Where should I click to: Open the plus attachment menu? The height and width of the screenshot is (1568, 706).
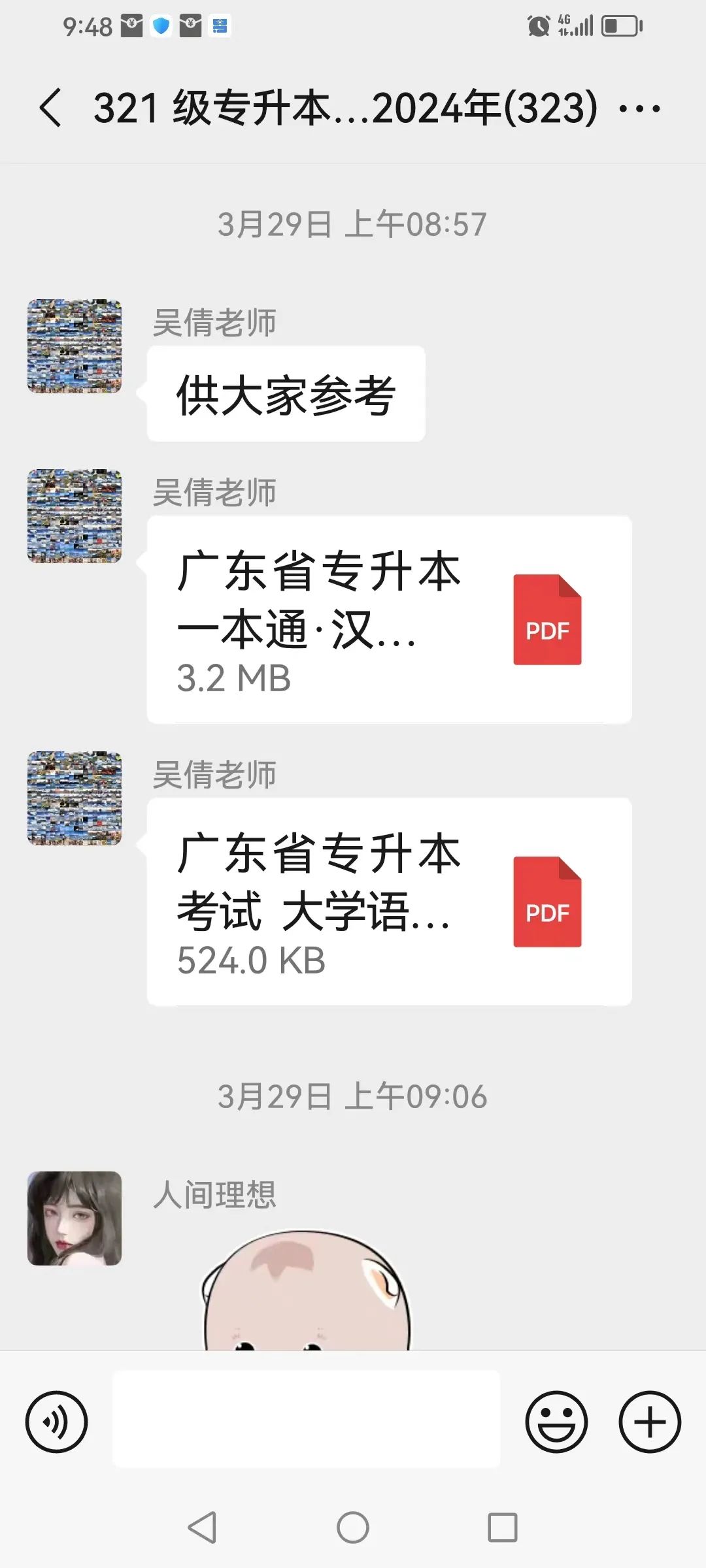coord(650,1422)
